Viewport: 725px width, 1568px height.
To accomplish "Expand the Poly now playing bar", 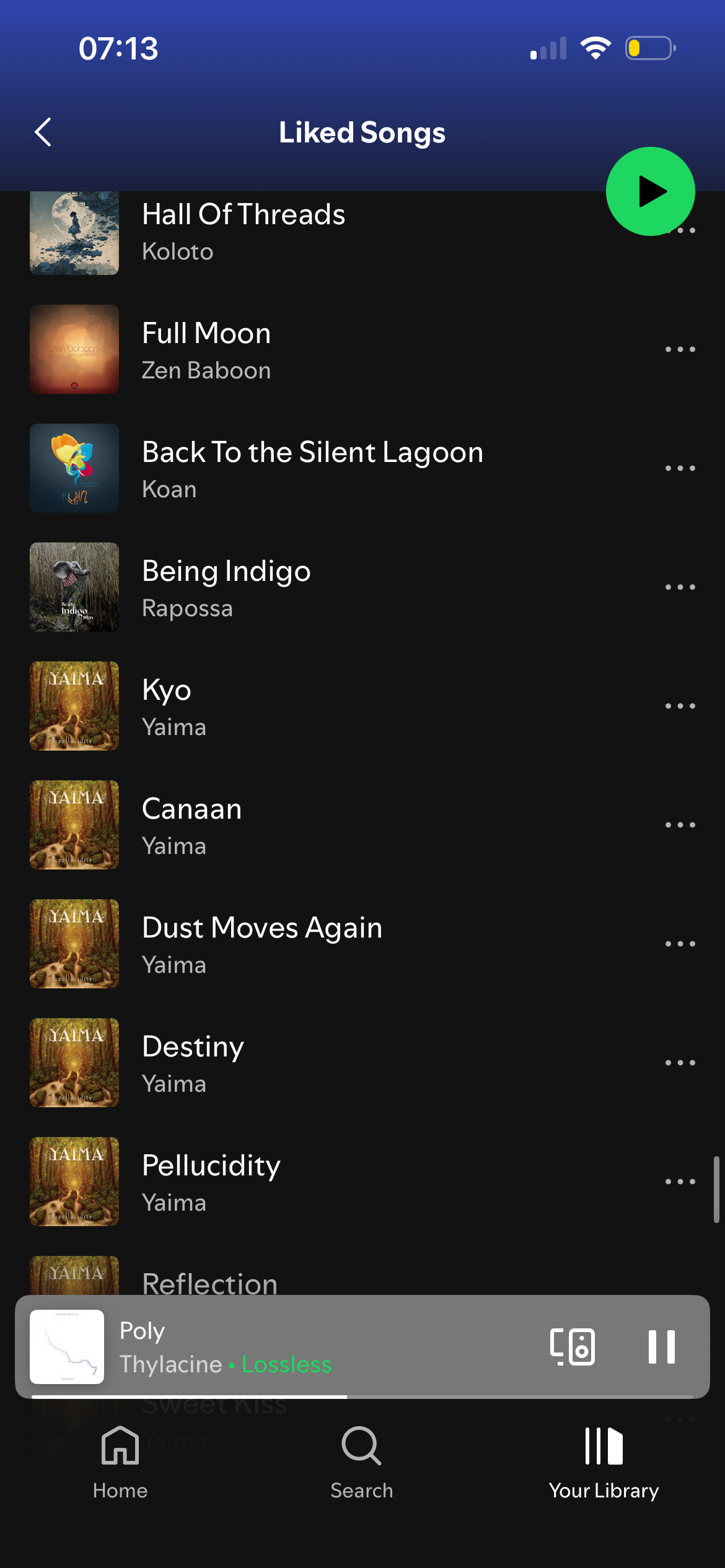I will click(310, 1347).
